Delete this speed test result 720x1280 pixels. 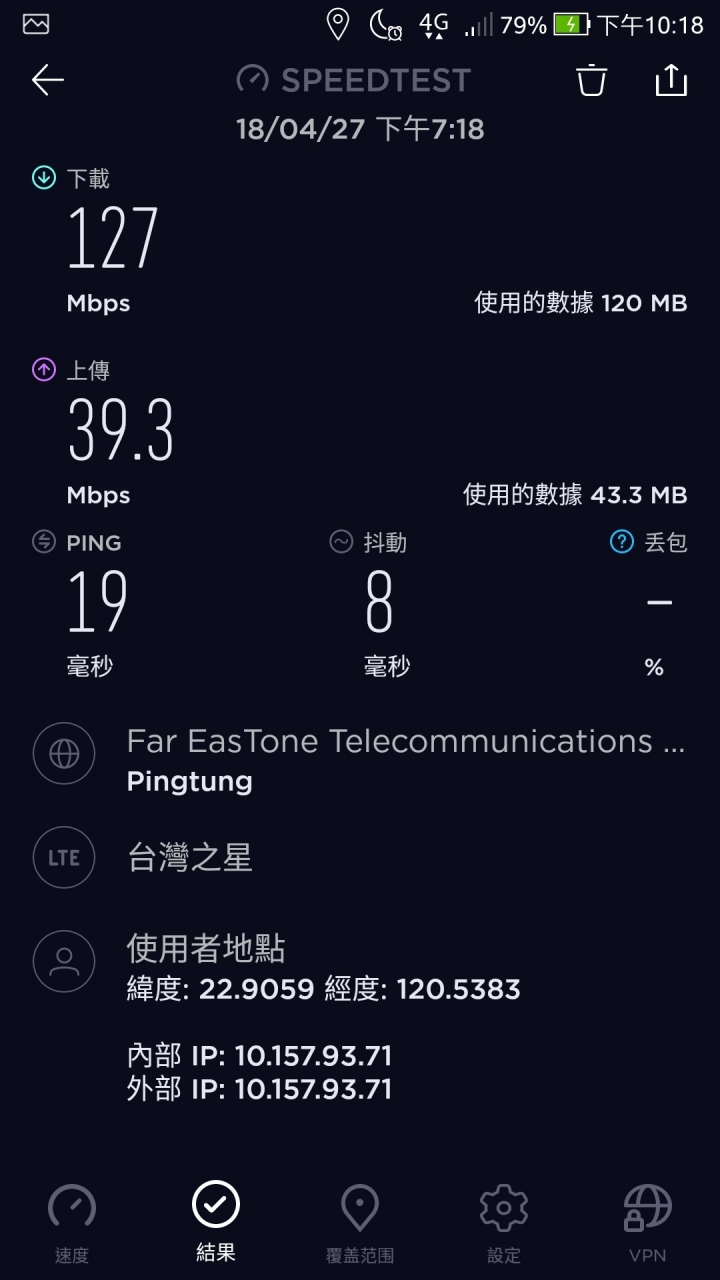coord(592,80)
